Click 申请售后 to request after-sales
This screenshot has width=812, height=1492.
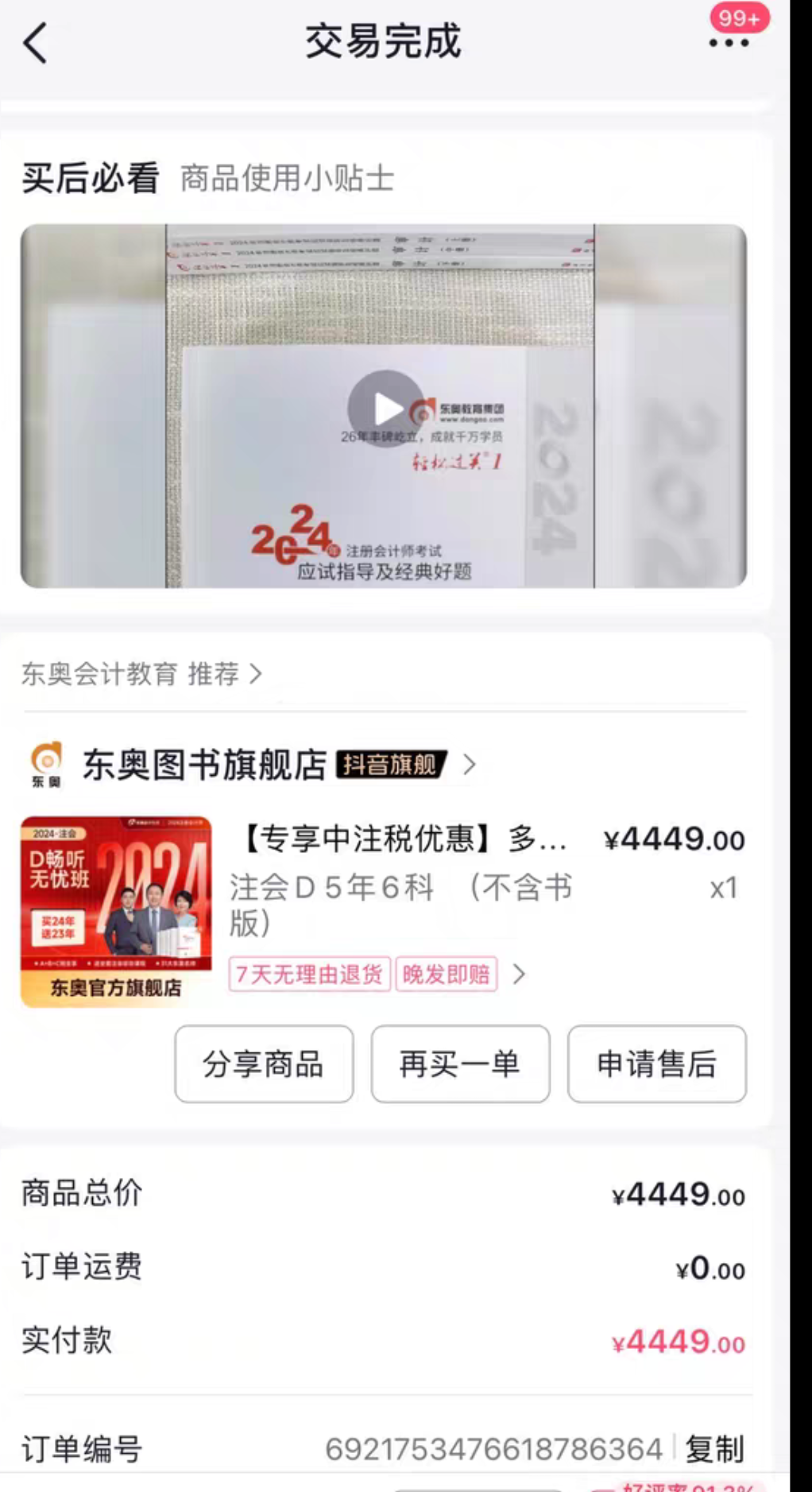click(656, 1065)
